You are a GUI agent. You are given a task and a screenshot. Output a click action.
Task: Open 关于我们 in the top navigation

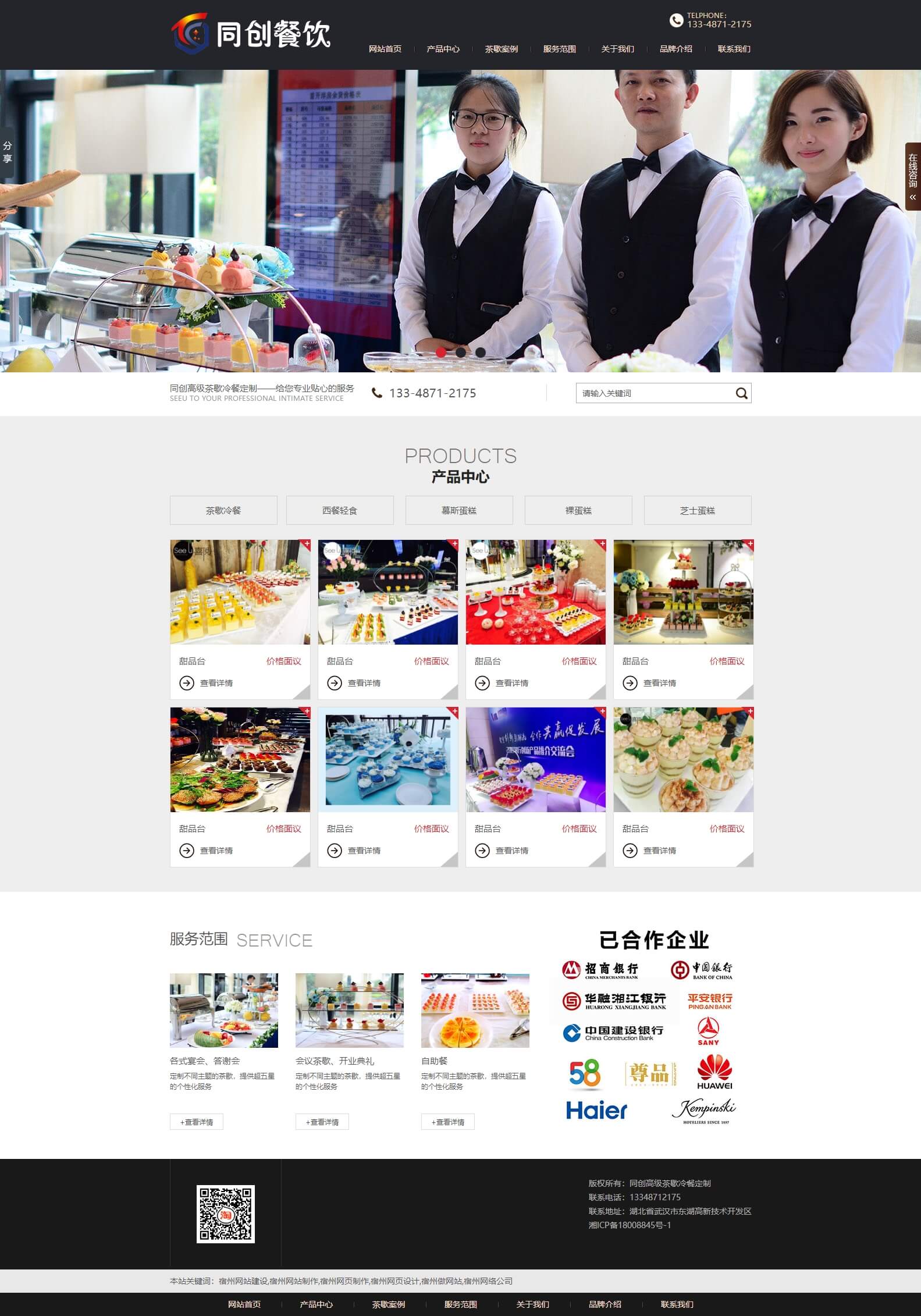(617, 49)
